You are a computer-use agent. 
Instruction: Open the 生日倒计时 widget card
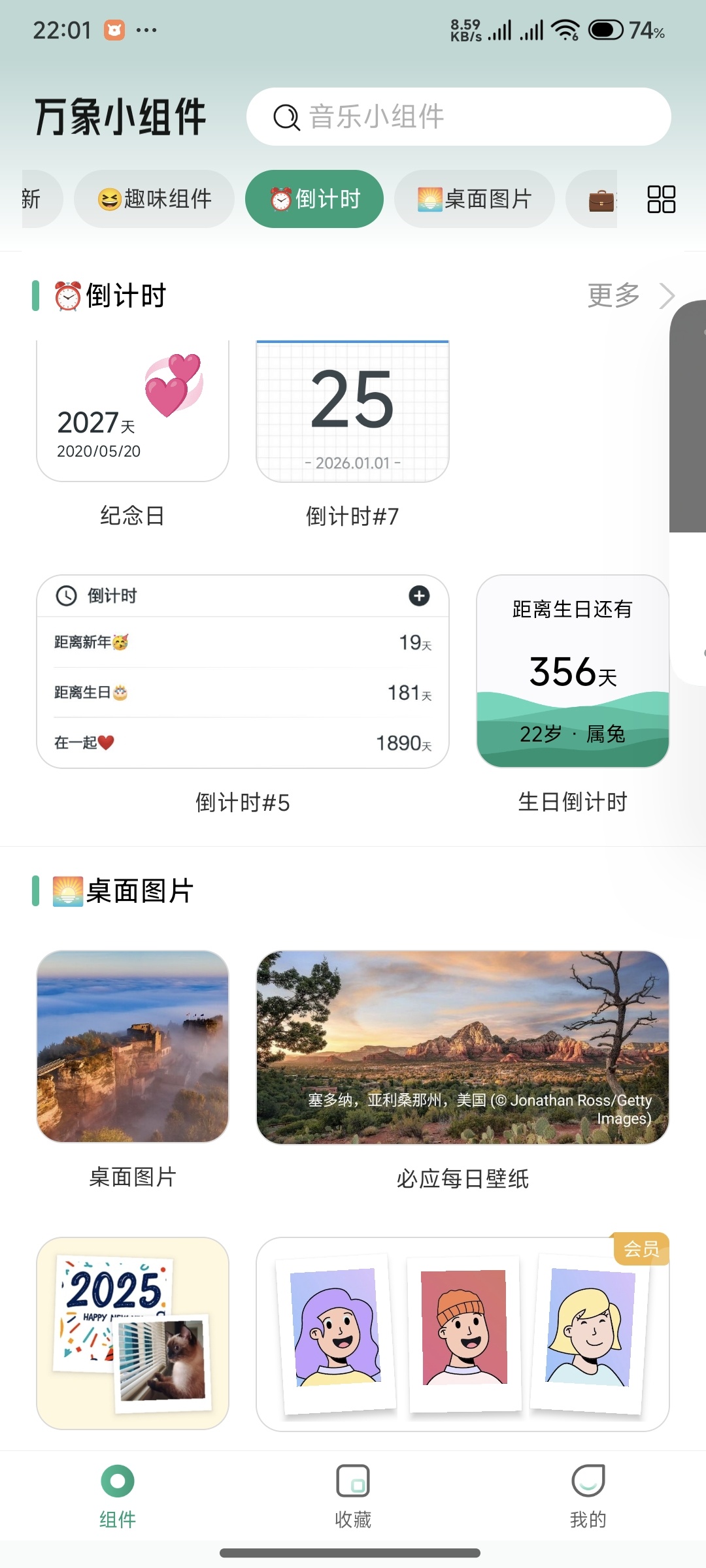(x=573, y=672)
